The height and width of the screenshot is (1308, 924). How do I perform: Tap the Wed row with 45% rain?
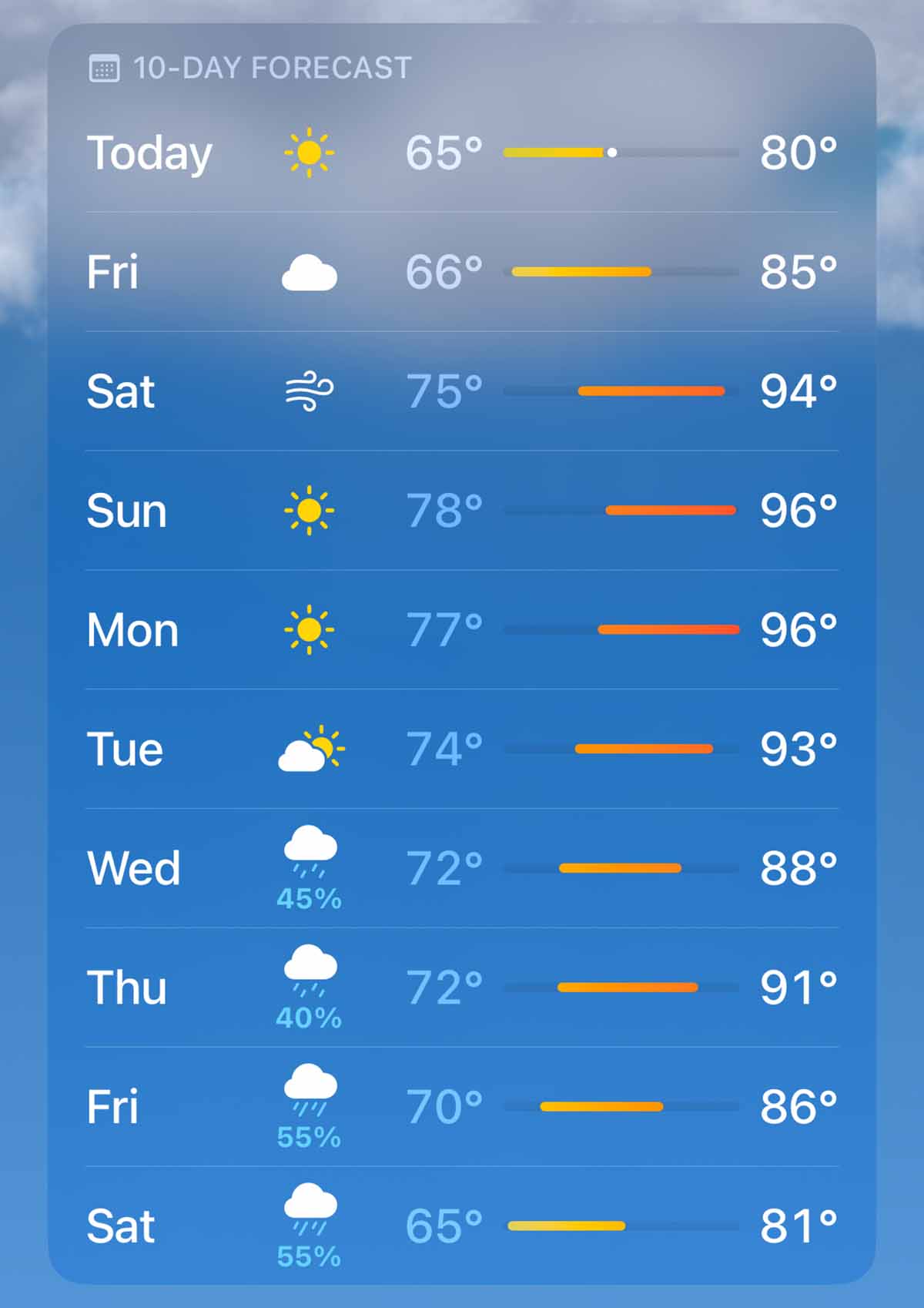pyautogui.click(x=462, y=868)
